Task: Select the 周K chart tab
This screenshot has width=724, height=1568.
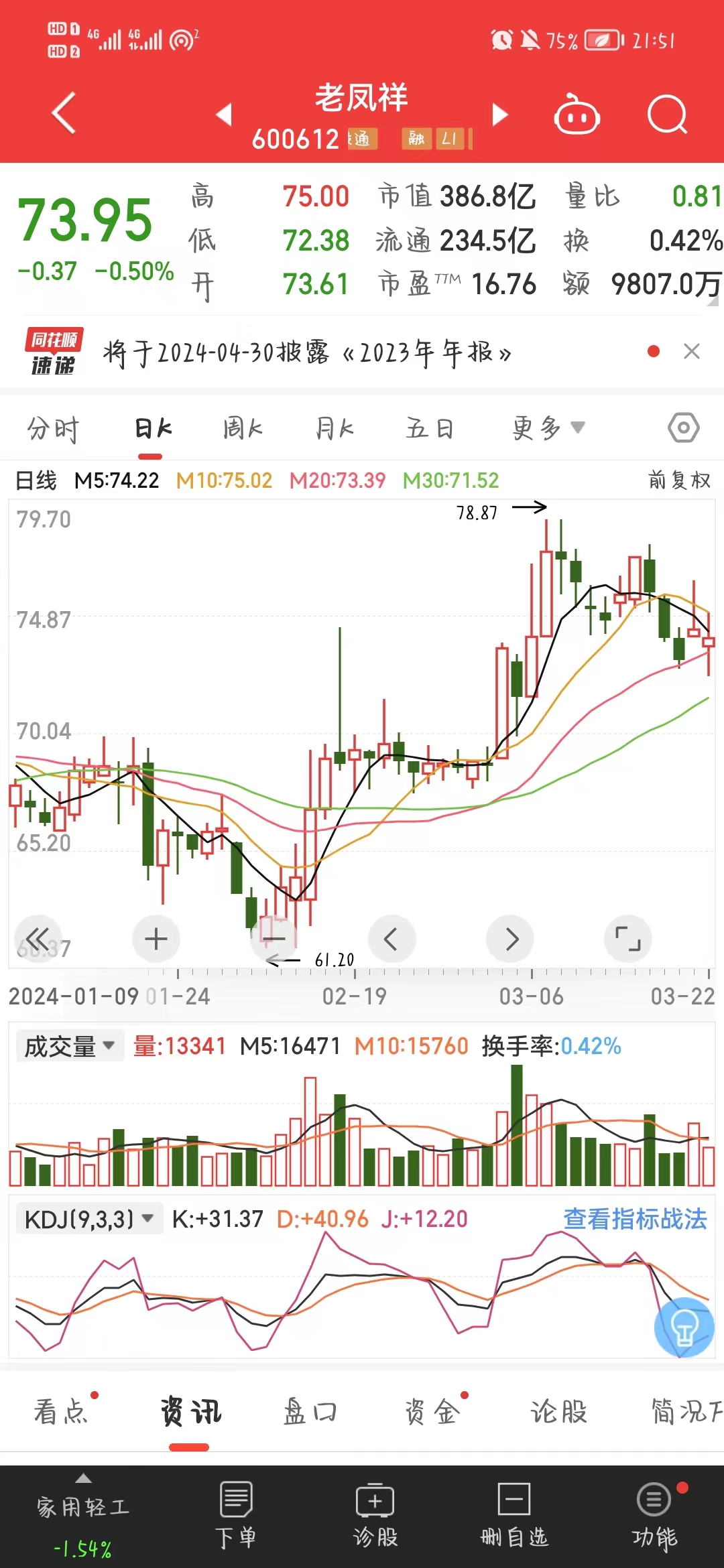Action: click(x=243, y=429)
